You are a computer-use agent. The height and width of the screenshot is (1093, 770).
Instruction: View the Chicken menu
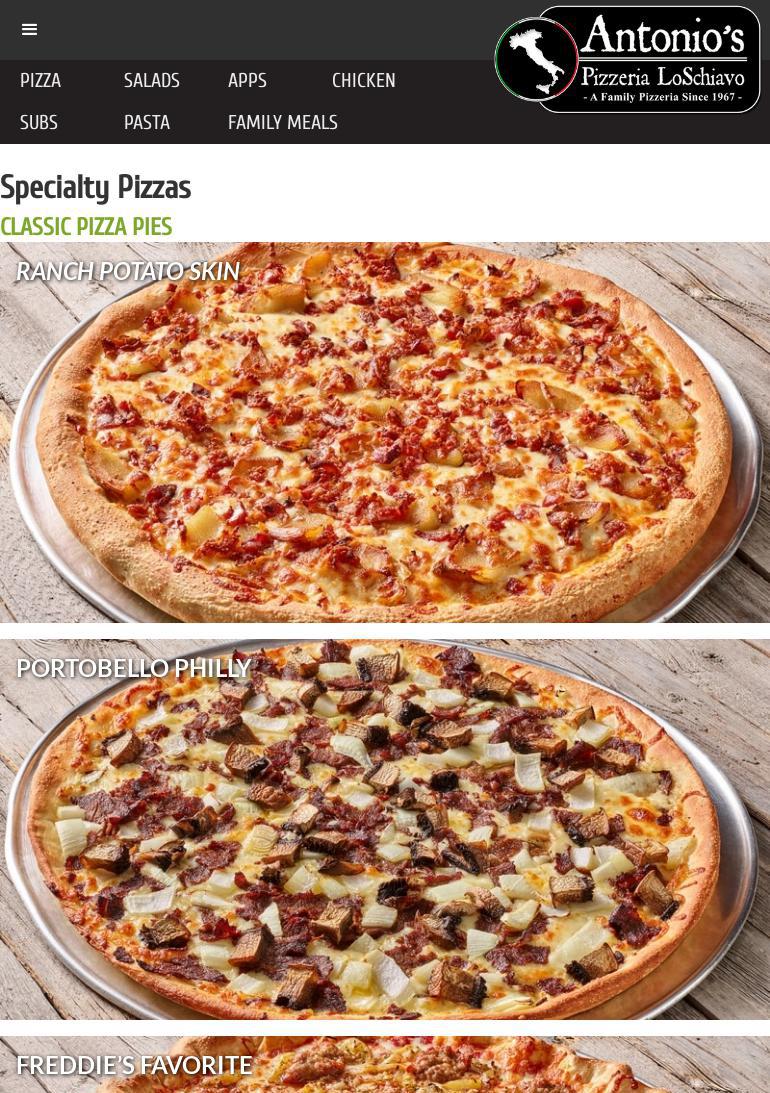[x=363, y=81]
